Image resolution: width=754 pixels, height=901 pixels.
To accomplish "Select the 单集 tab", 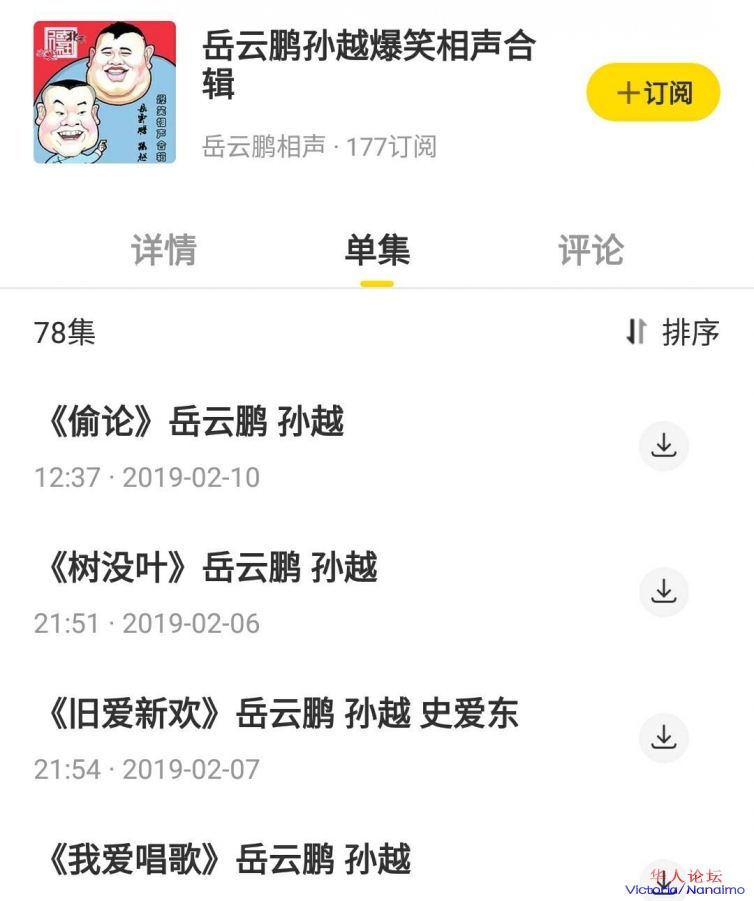I will coord(377,250).
